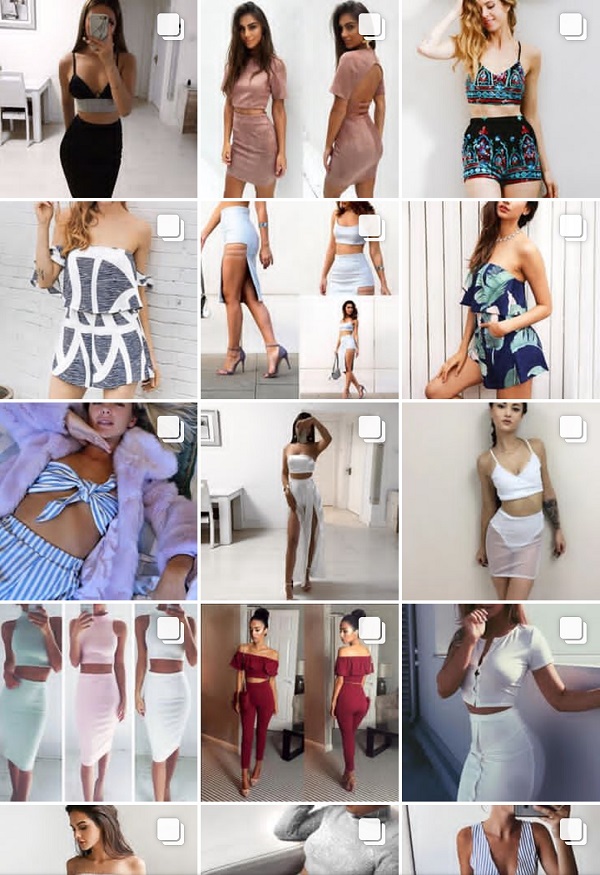Open the tropical leaf print strapless outfit post
600x875 pixels.
501,300
